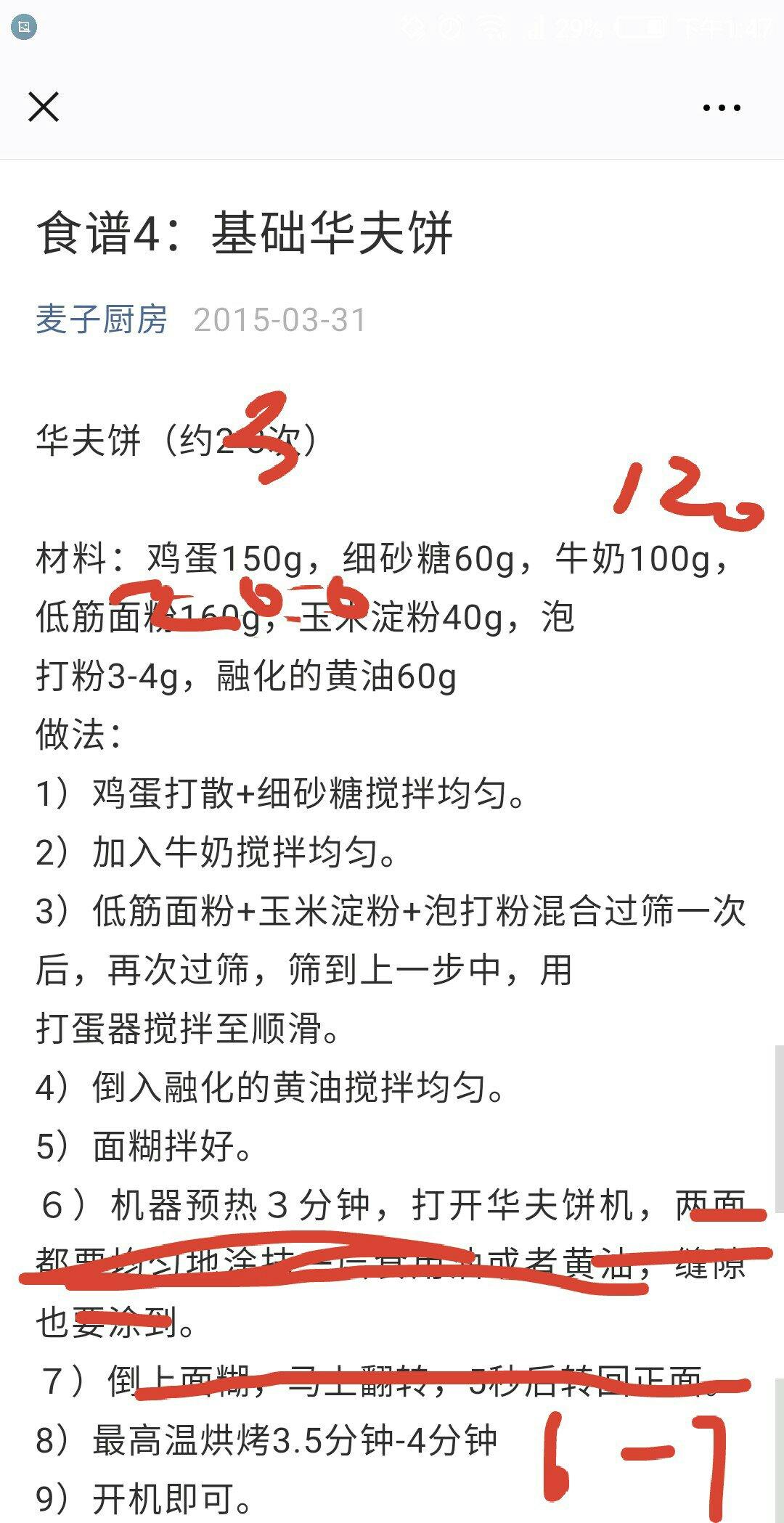This screenshot has height=1523, width=784.
Task: Close the article page
Action: point(44,107)
